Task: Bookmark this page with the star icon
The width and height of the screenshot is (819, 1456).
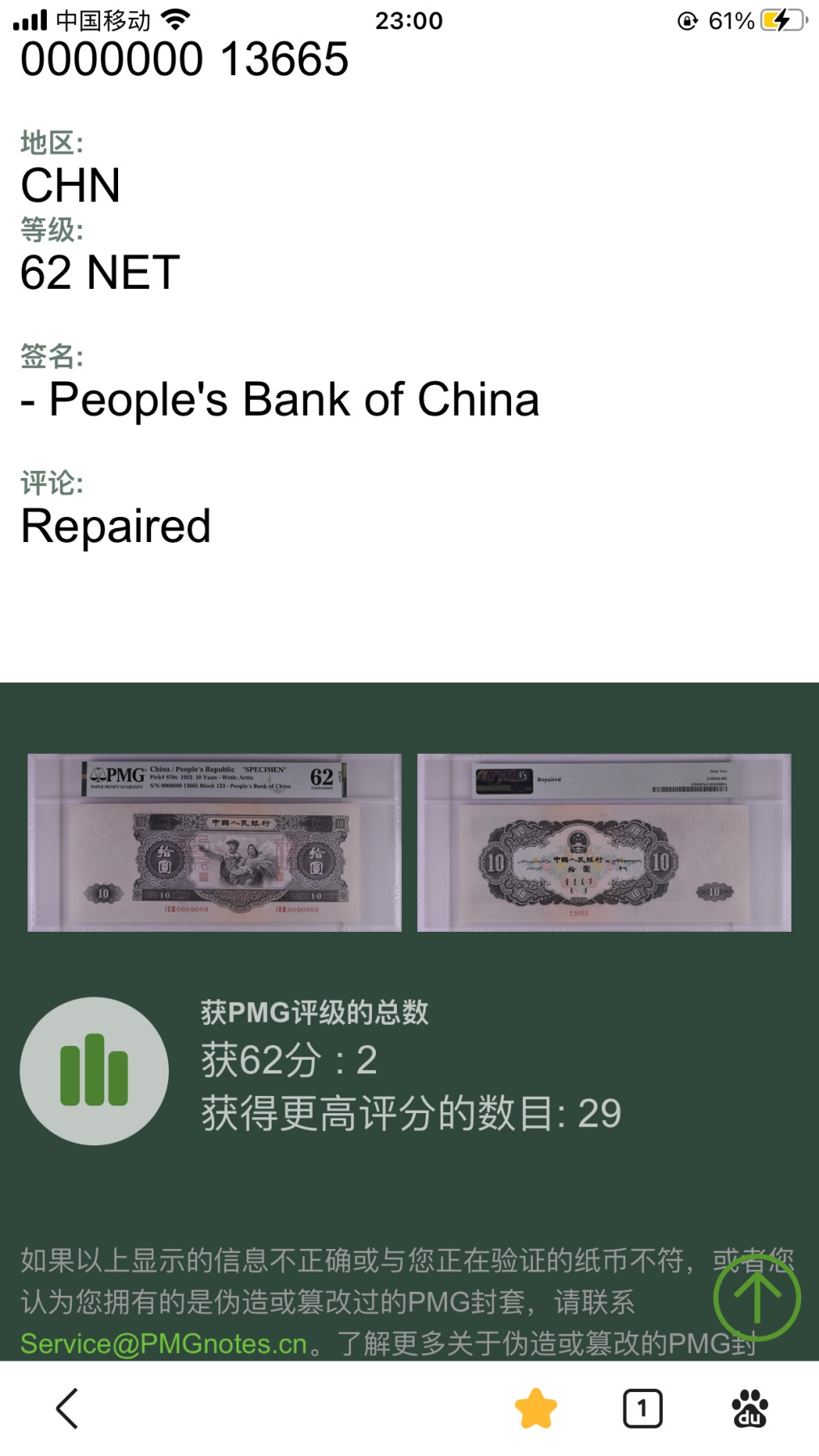Action: (x=535, y=1408)
